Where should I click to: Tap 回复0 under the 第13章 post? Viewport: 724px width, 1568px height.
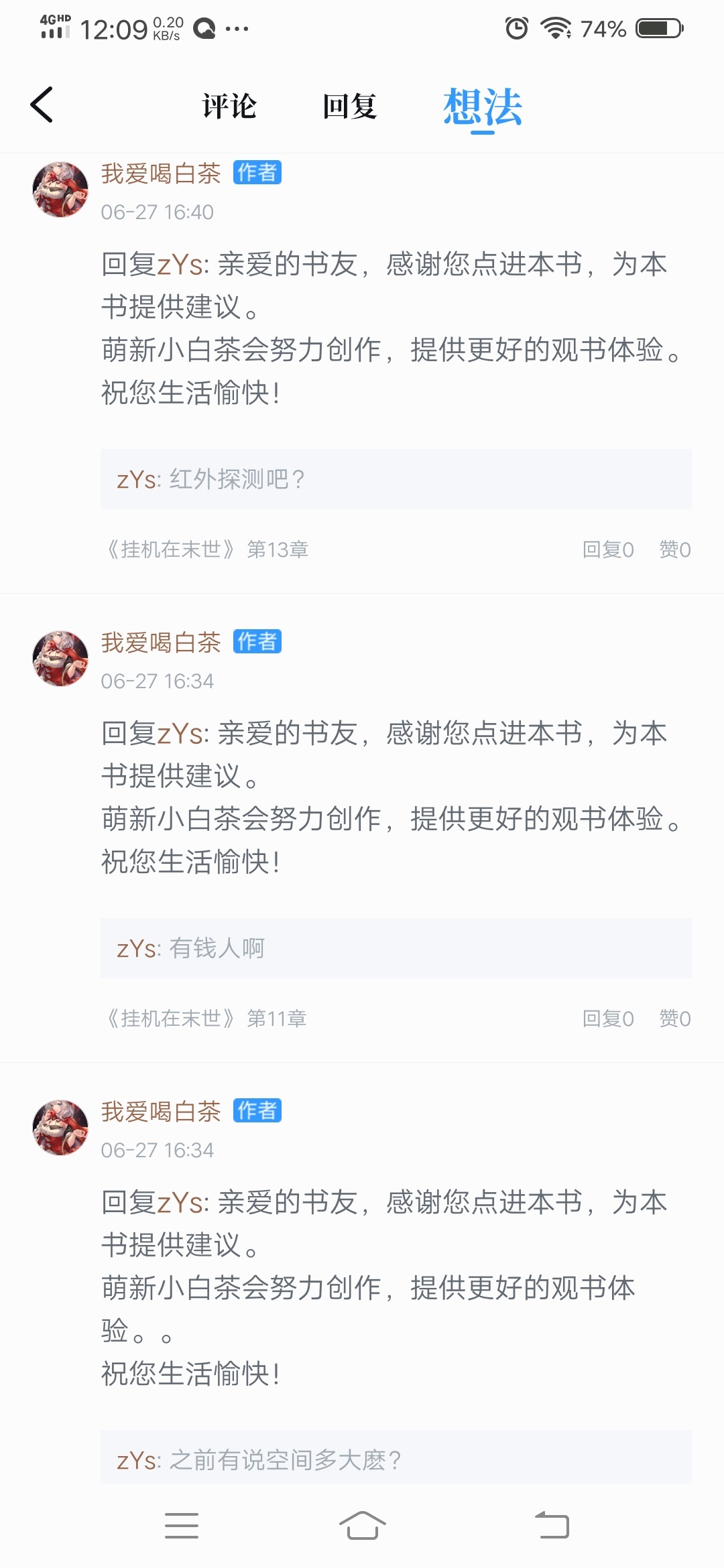coord(608,549)
